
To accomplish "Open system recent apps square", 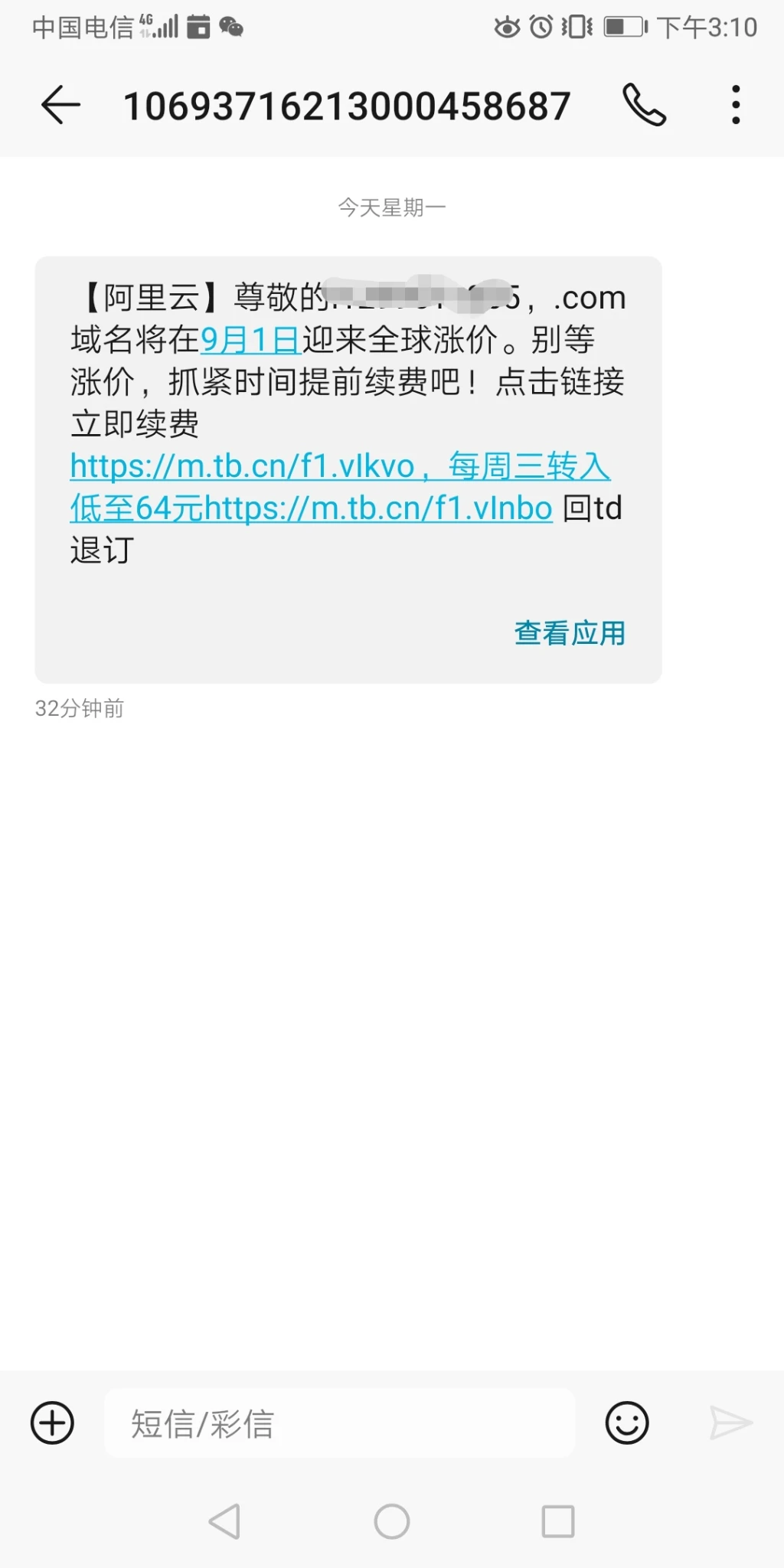I will coord(557,1521).
